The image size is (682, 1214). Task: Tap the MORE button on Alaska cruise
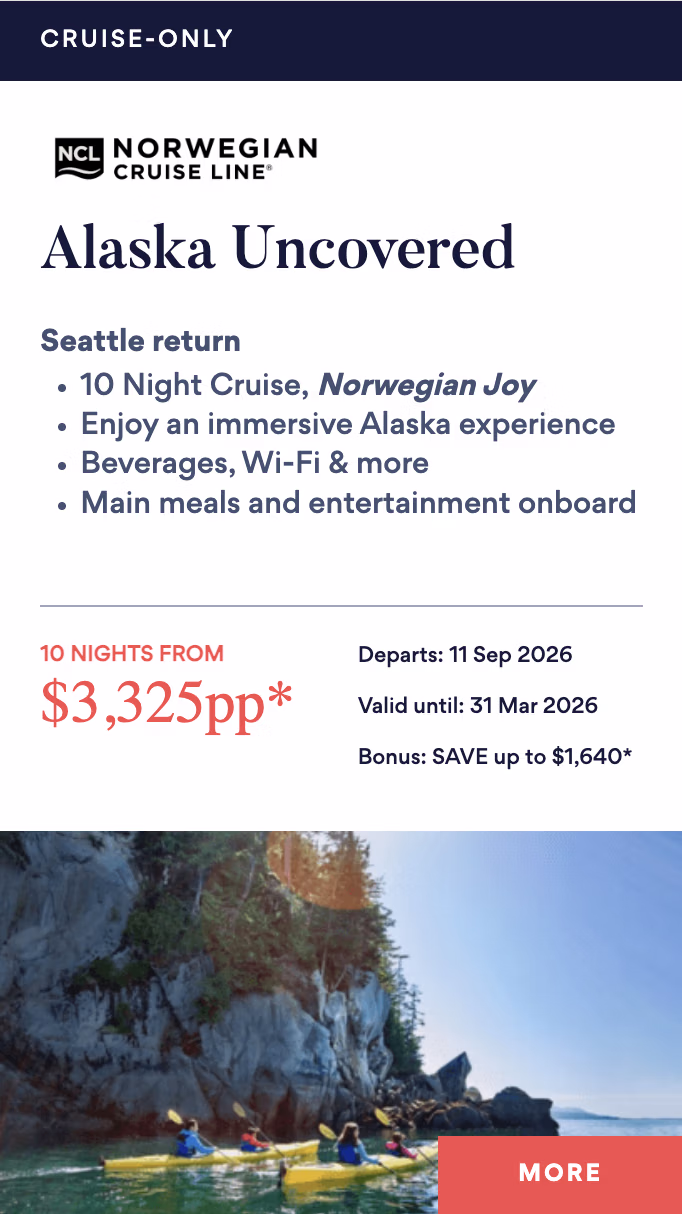tap(559, 1173)
